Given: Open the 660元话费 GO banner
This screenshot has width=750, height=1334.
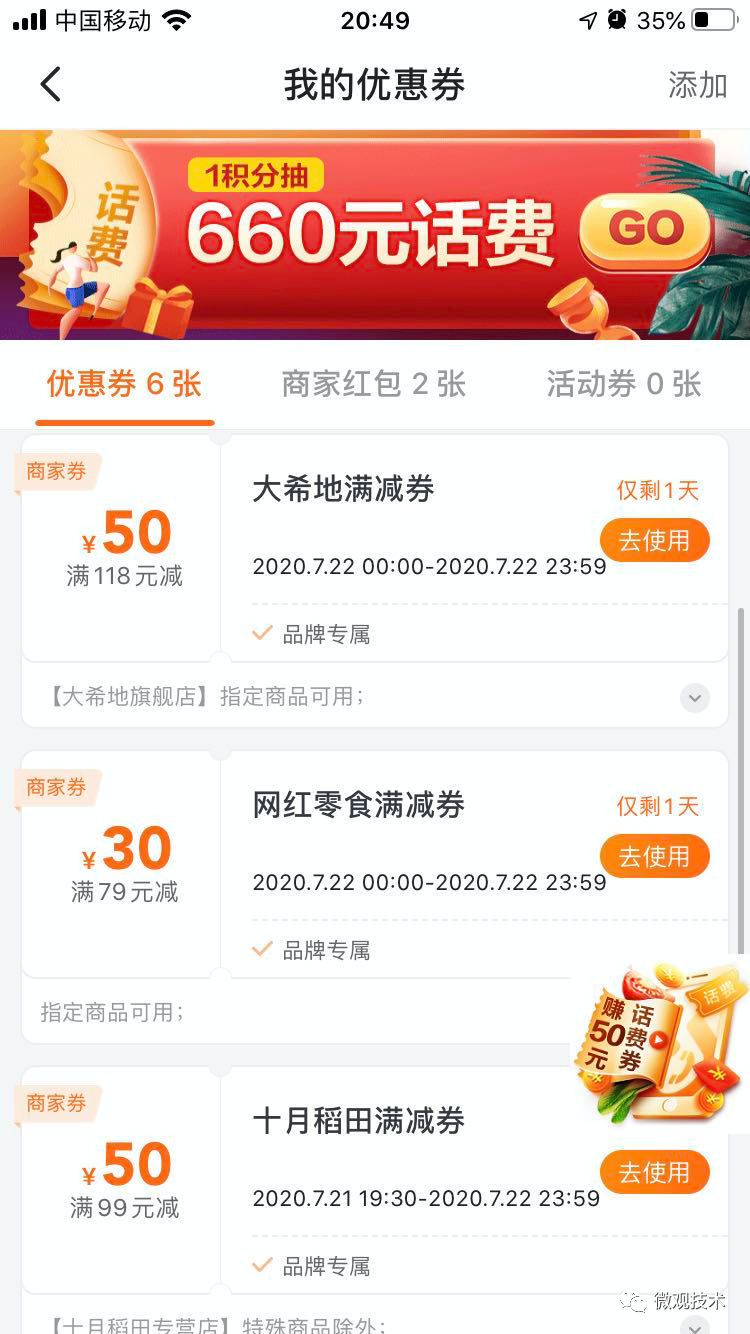Looking at the screenshot, I should click(645, 230).
